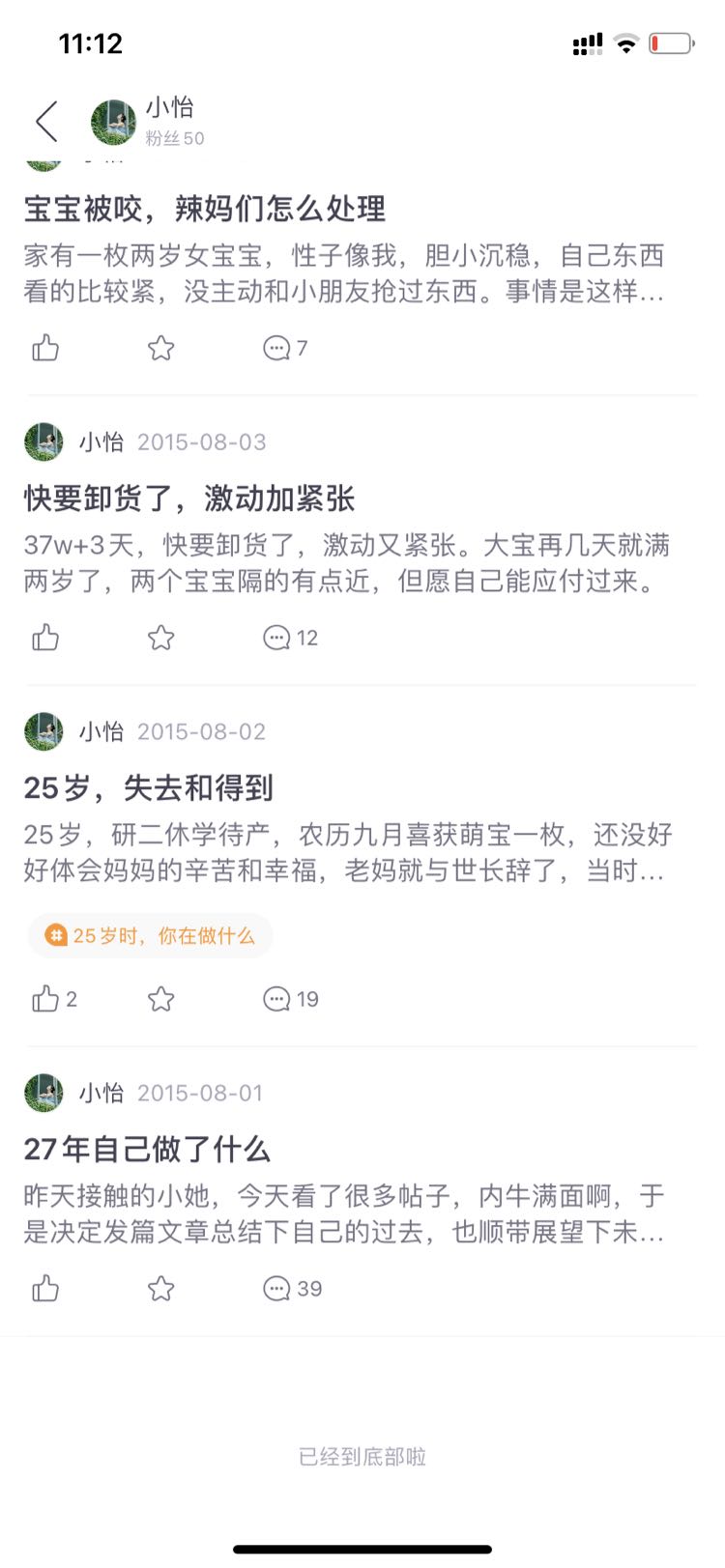
Task: Open the topic chip 25岁时，你在做什么
Action: coord(150,935)
